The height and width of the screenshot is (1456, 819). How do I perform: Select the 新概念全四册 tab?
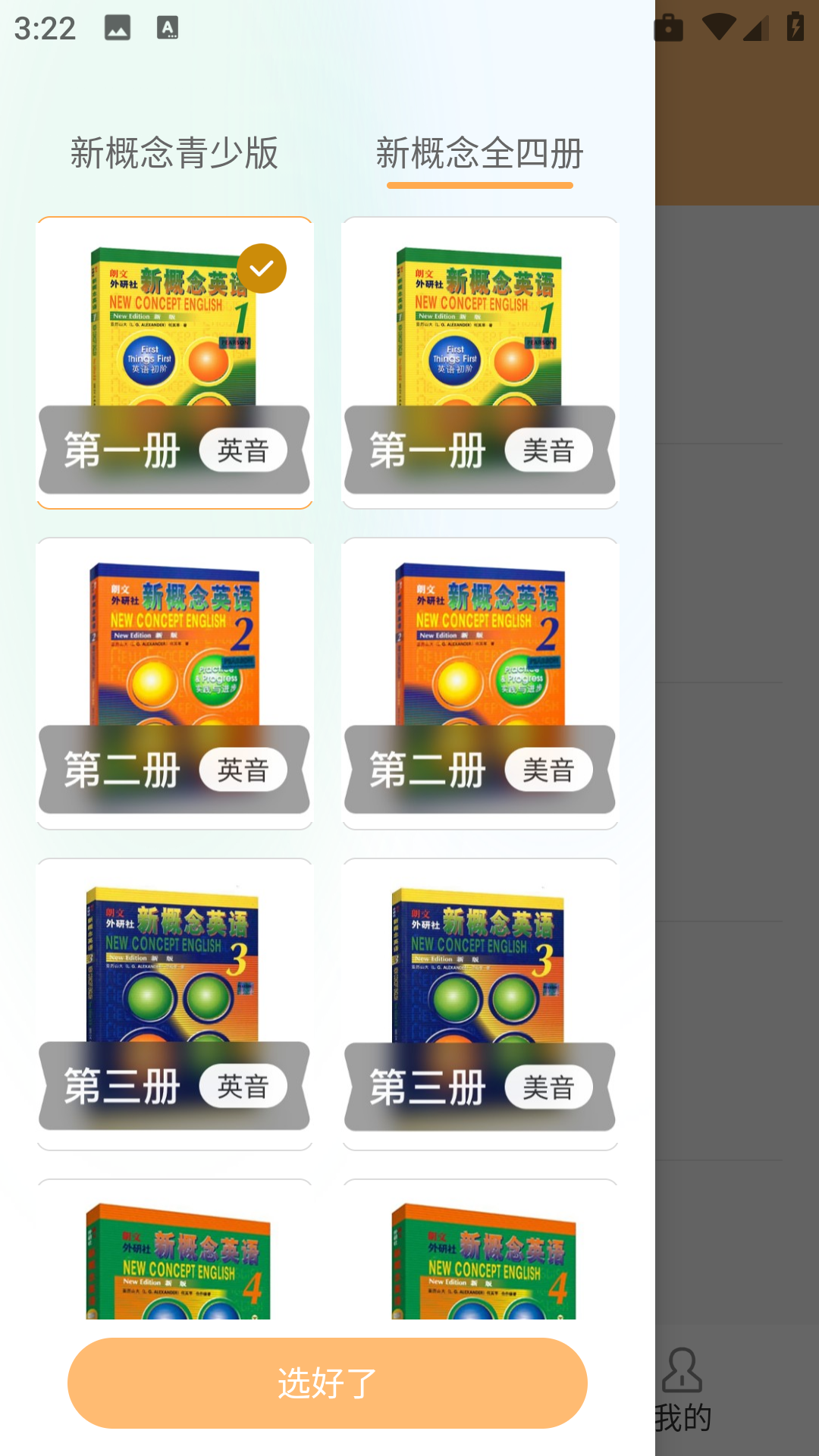(479, 153)
